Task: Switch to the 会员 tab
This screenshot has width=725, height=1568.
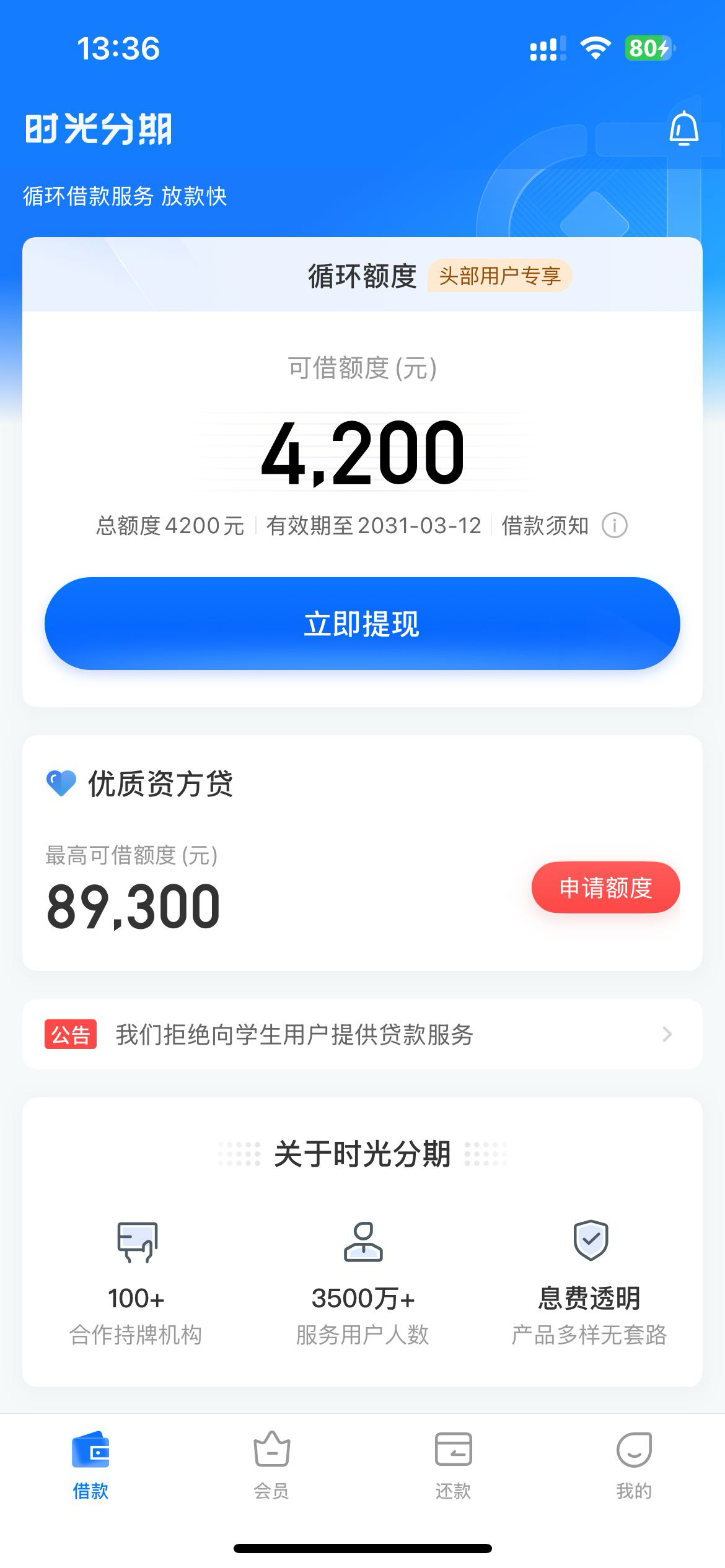Action: point(271,1465)
